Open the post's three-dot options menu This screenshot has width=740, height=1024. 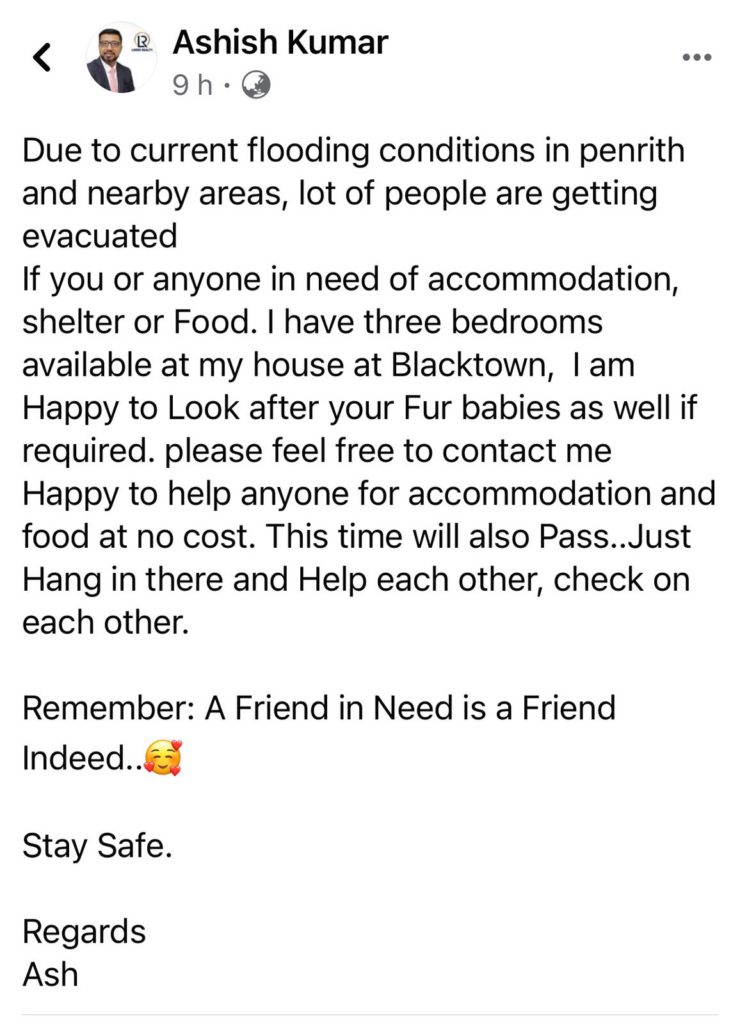[x=695, y=57]
